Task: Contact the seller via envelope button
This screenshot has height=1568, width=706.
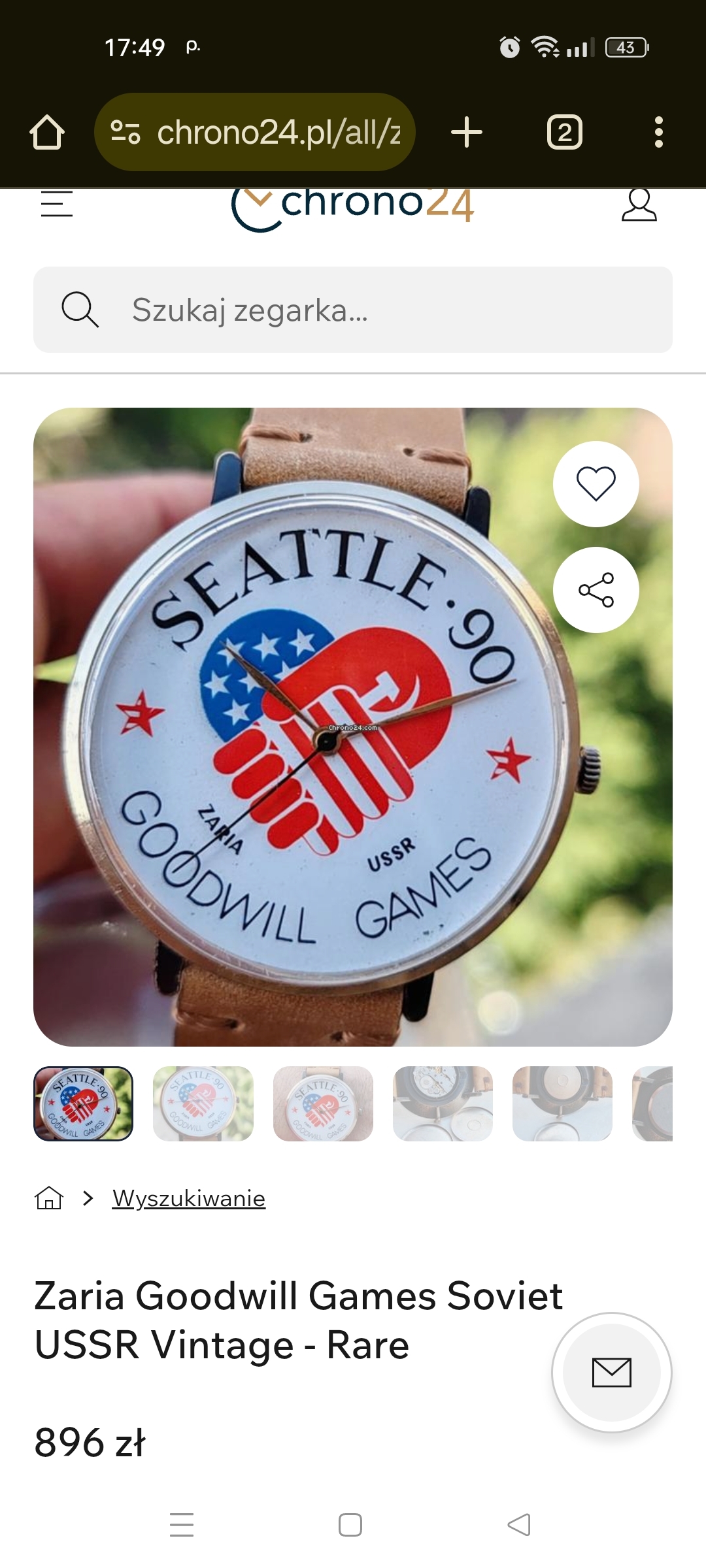Action: tap(611, 1372)
